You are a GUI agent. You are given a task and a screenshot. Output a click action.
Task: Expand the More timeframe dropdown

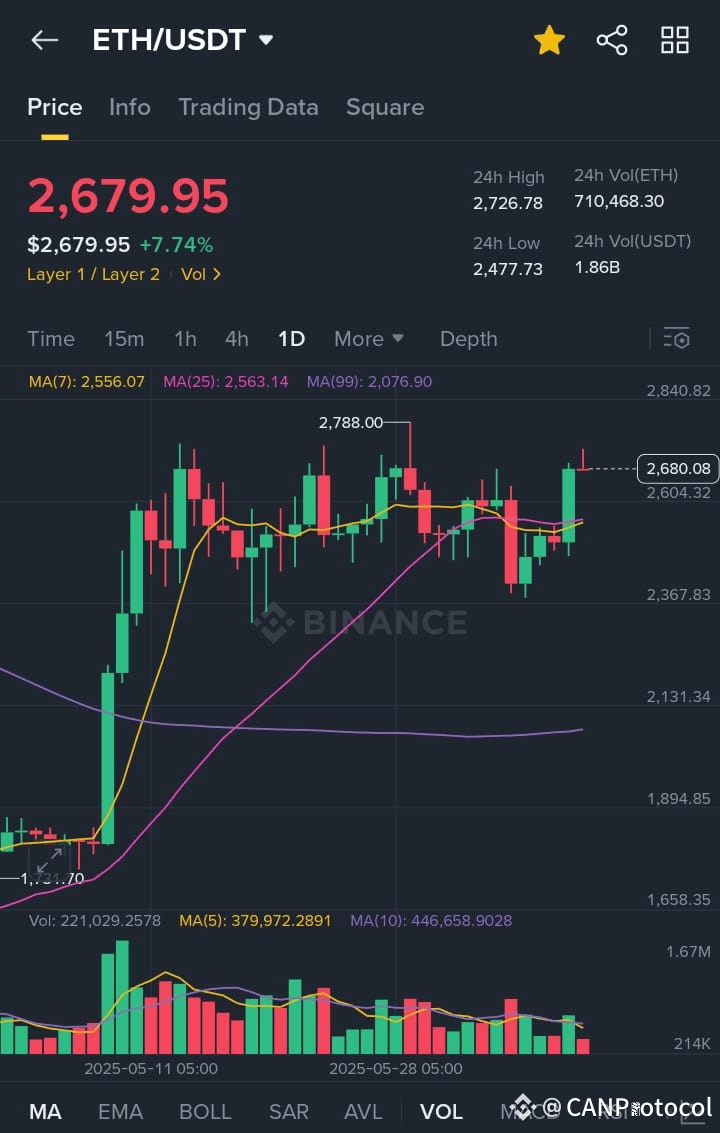pos(369,339)
